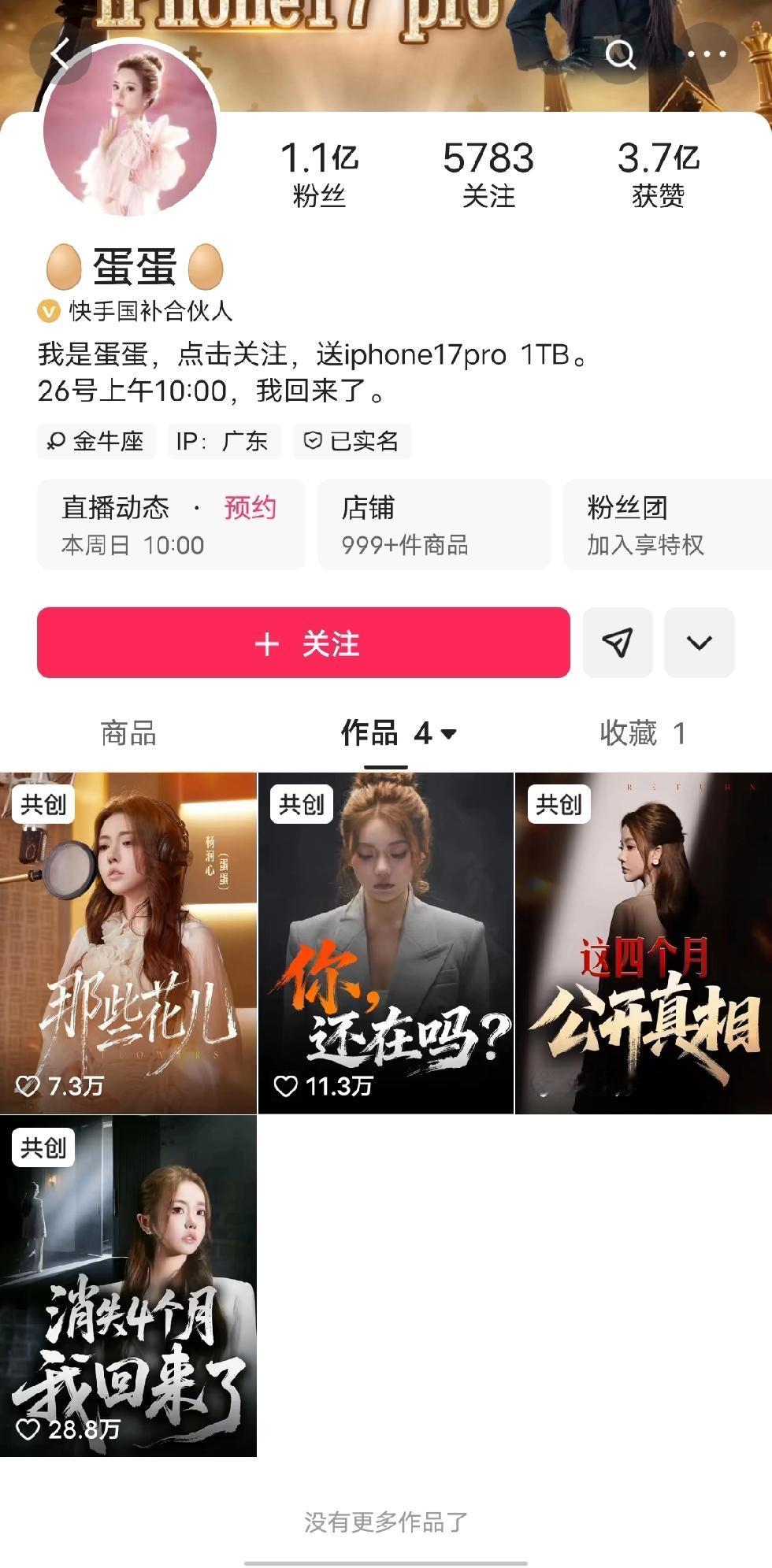Viewport: 772px width, 1568px height.
Task: Tap the red 关注 follow button
Action: pos(302,643)
